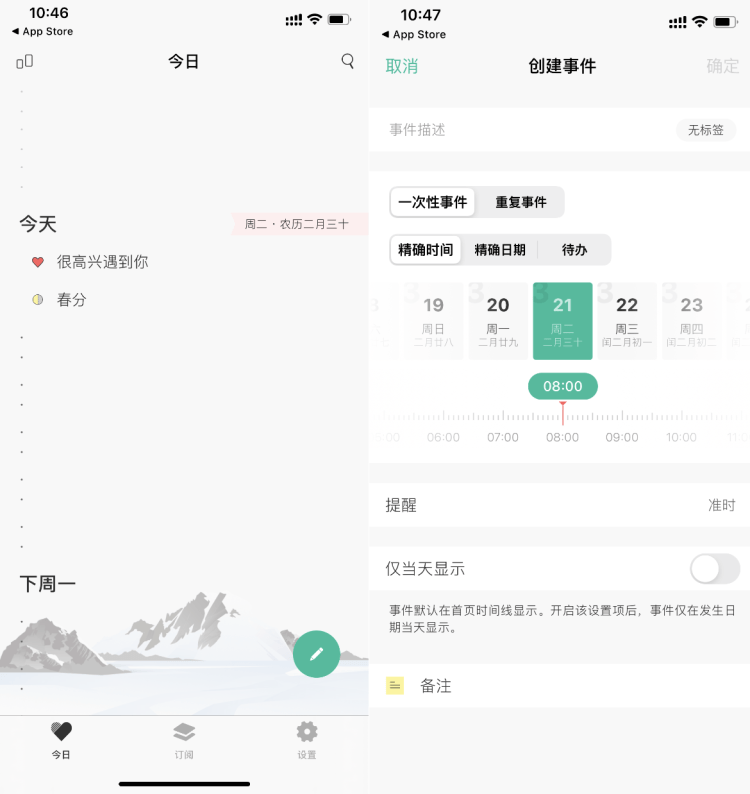Go to the 设置 tab
Viewport: 750px width, 794px height.
306,740
